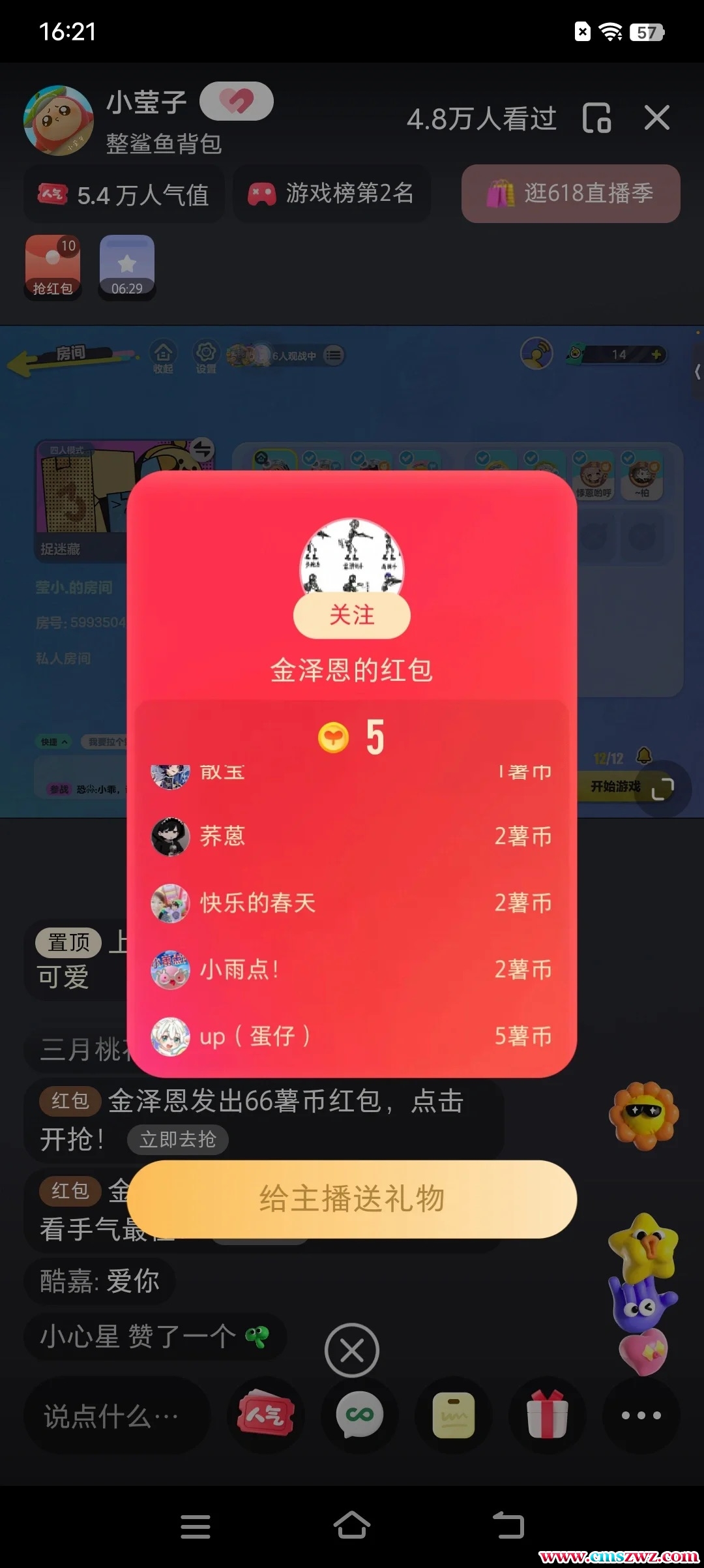Open the 逛618直播季 banner

[570, 194]
